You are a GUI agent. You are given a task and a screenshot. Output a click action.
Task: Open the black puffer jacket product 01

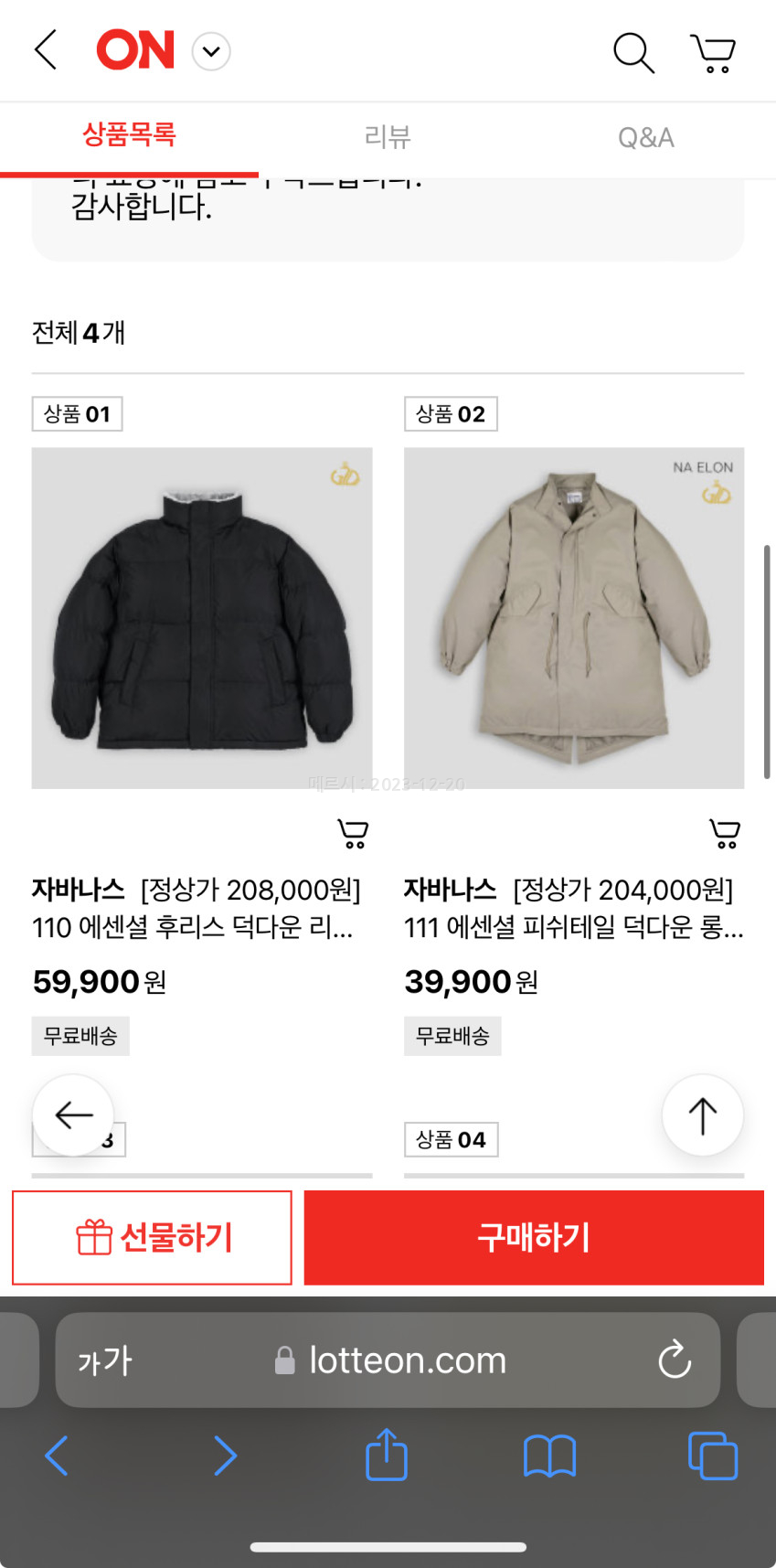[202, 617]
